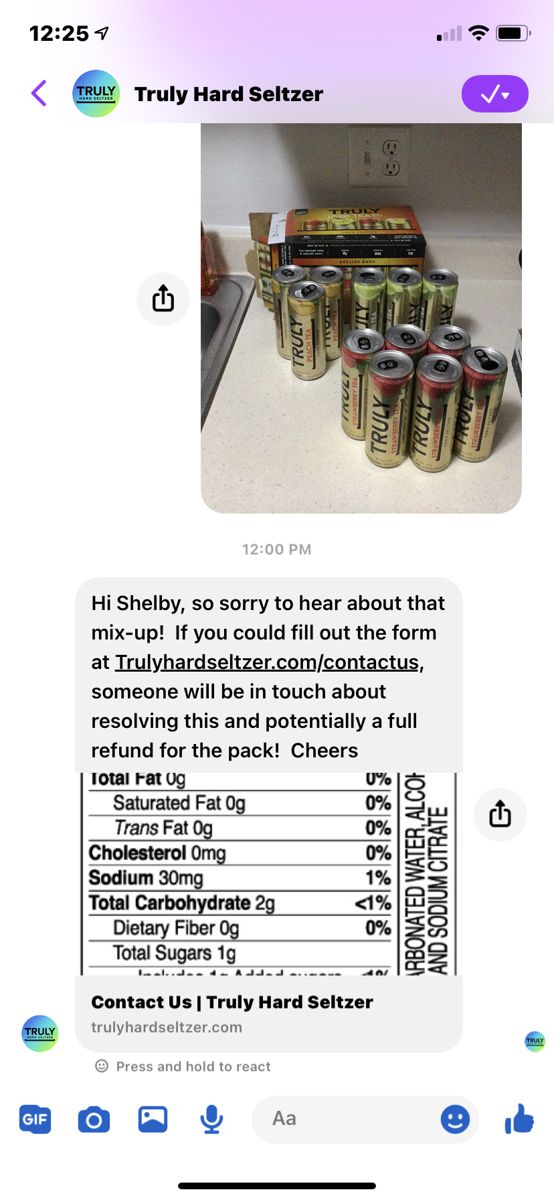Open the photo gallery picker

pos(153,1118)
